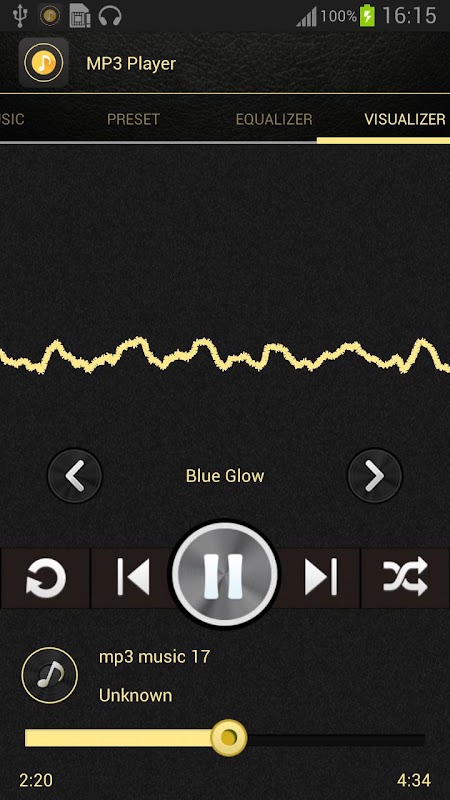Screen dimensions: 450x800
Task: Open the mp3 music 17 track info
Action: (x=154, y=656)
